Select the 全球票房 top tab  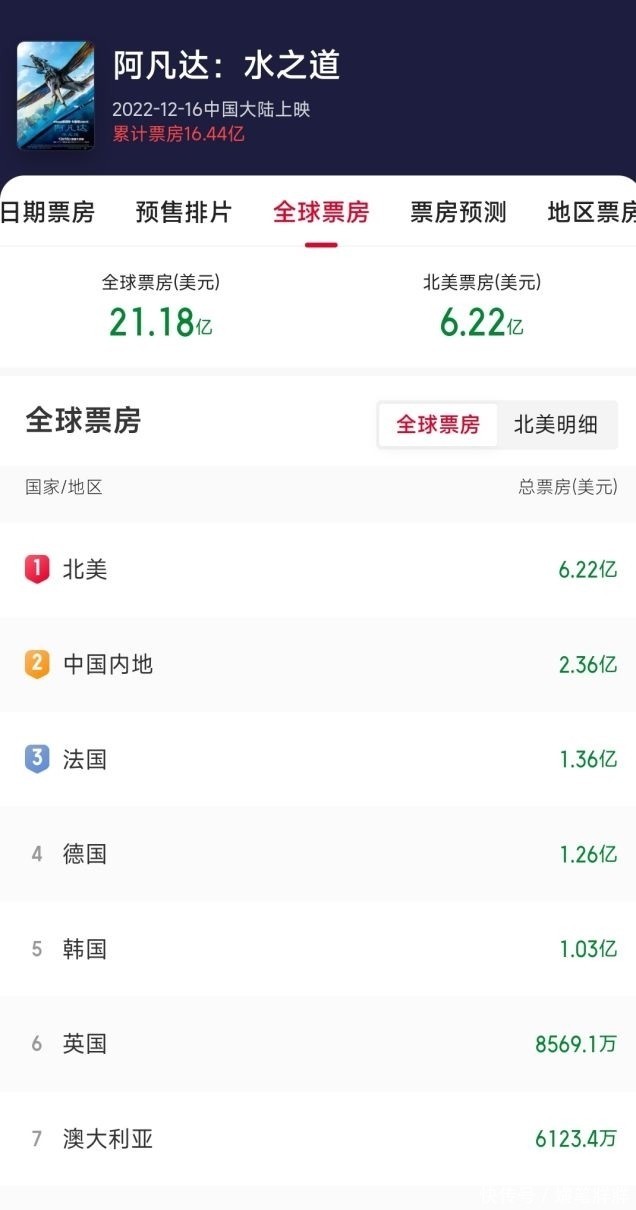click(x=321, y=212)
